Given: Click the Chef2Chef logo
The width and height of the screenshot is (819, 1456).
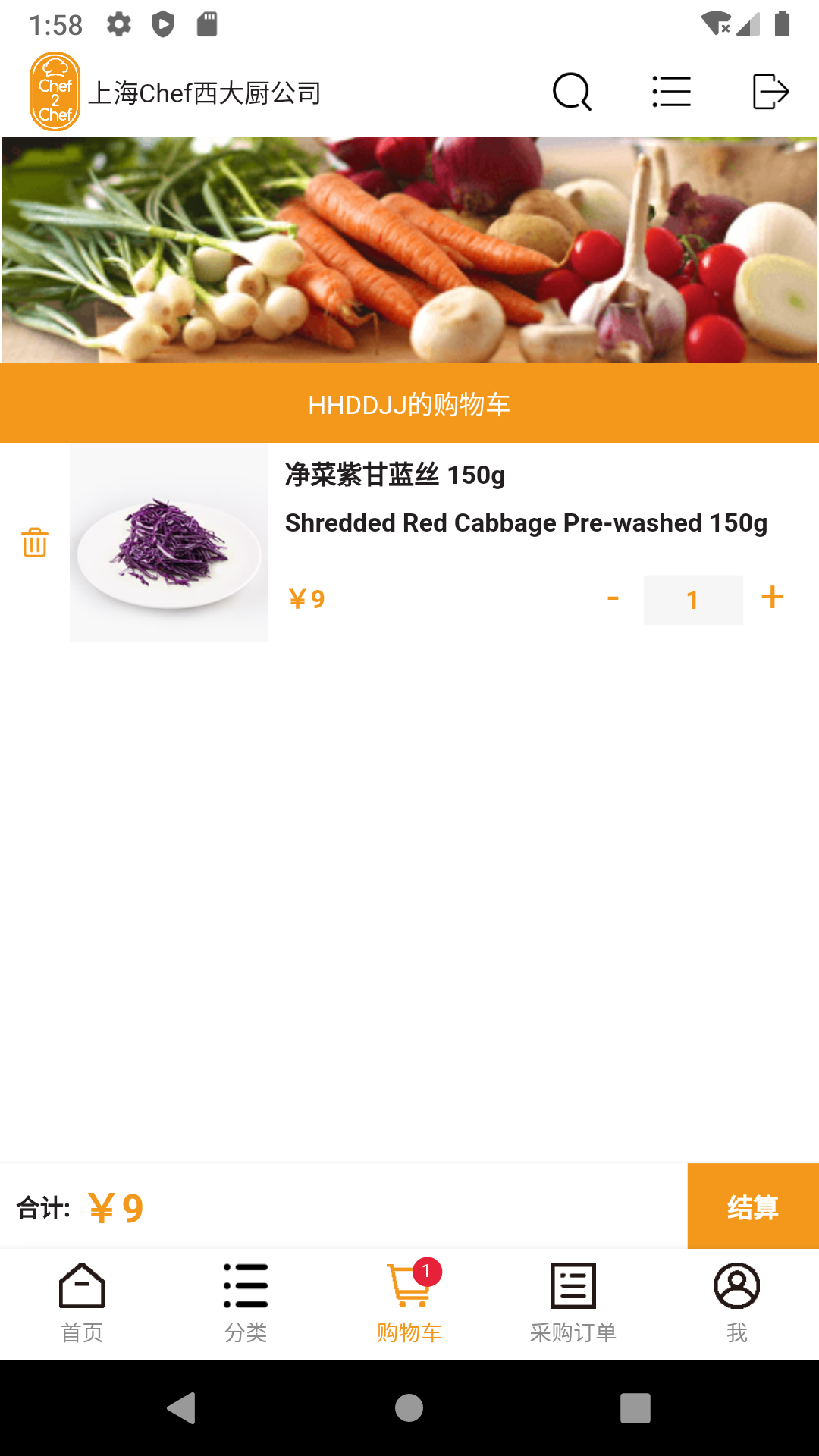Looking at the screenshot, I should (x=53, y=89).
